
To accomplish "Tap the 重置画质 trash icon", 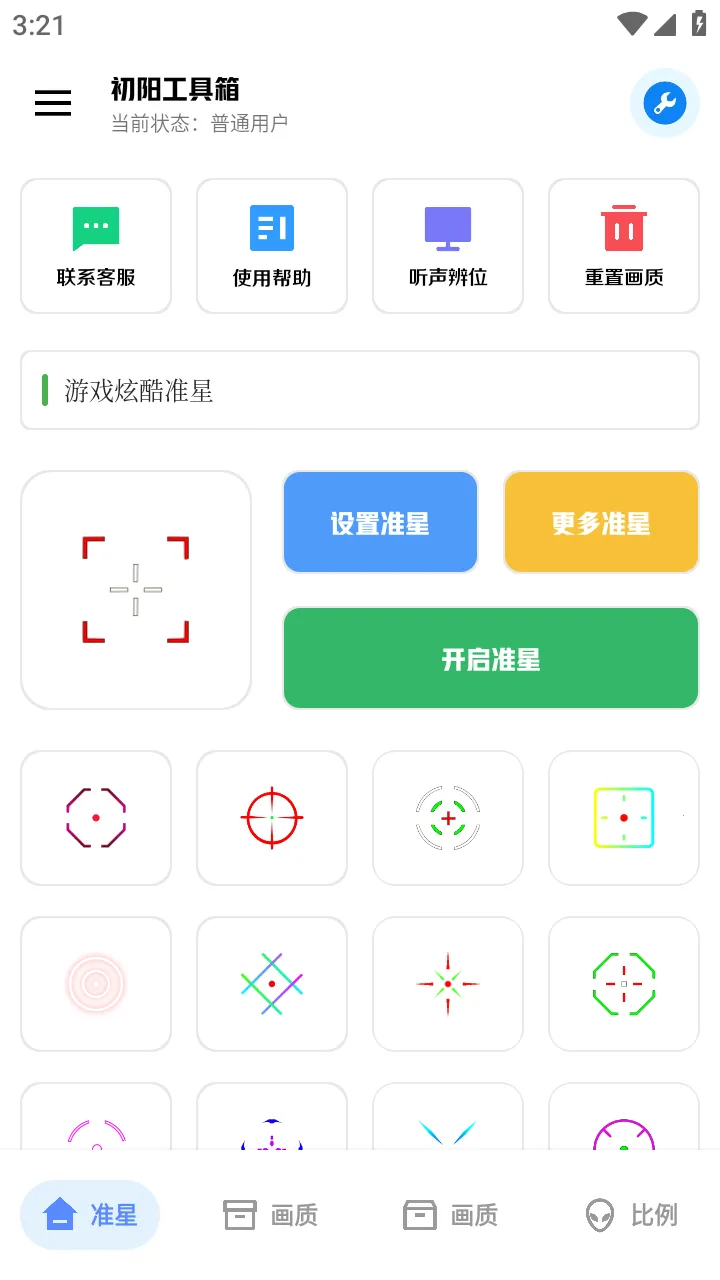I will [x=623, y=228].
